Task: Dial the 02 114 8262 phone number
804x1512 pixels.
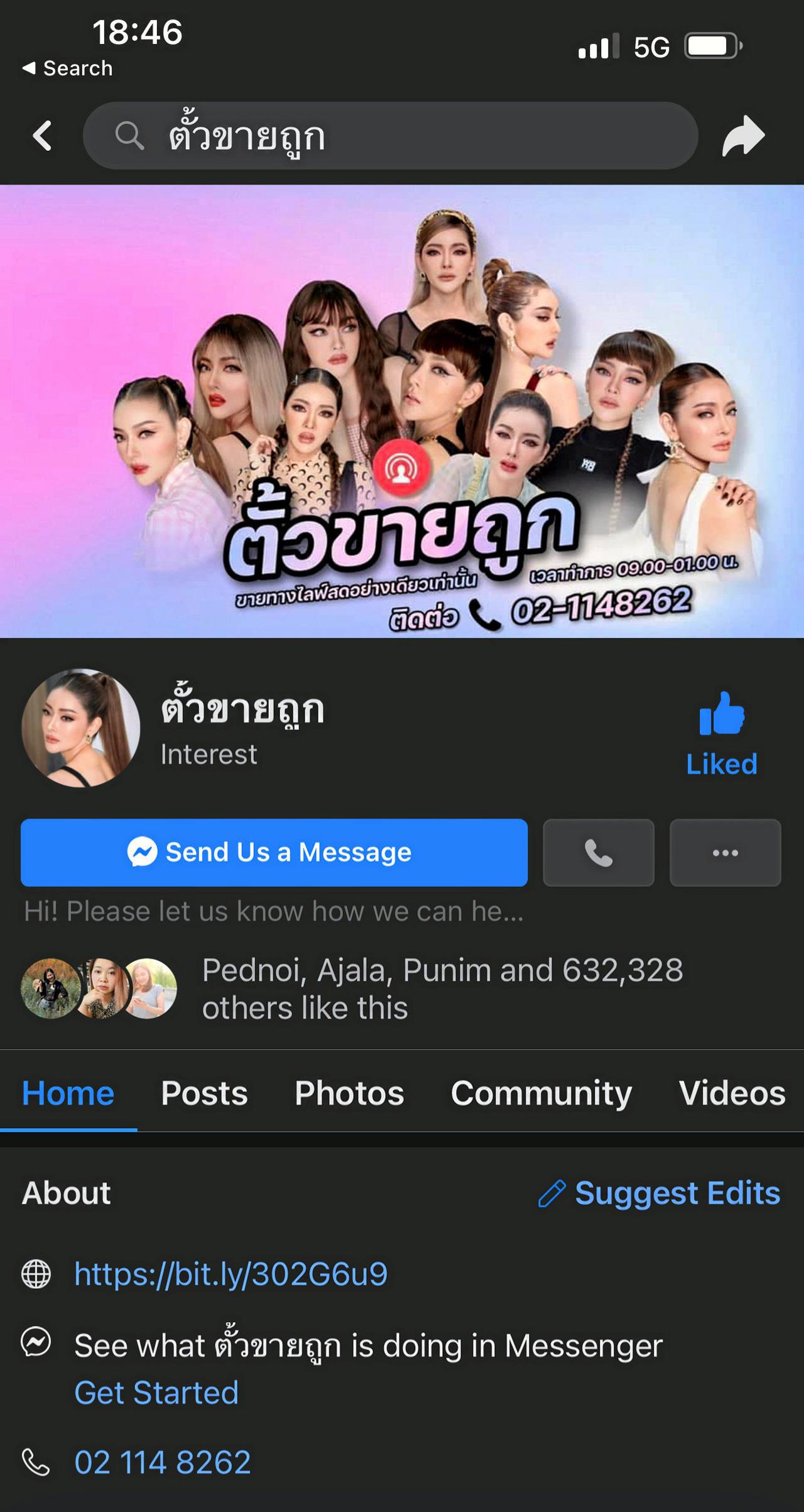Action: coord(163,1462)
